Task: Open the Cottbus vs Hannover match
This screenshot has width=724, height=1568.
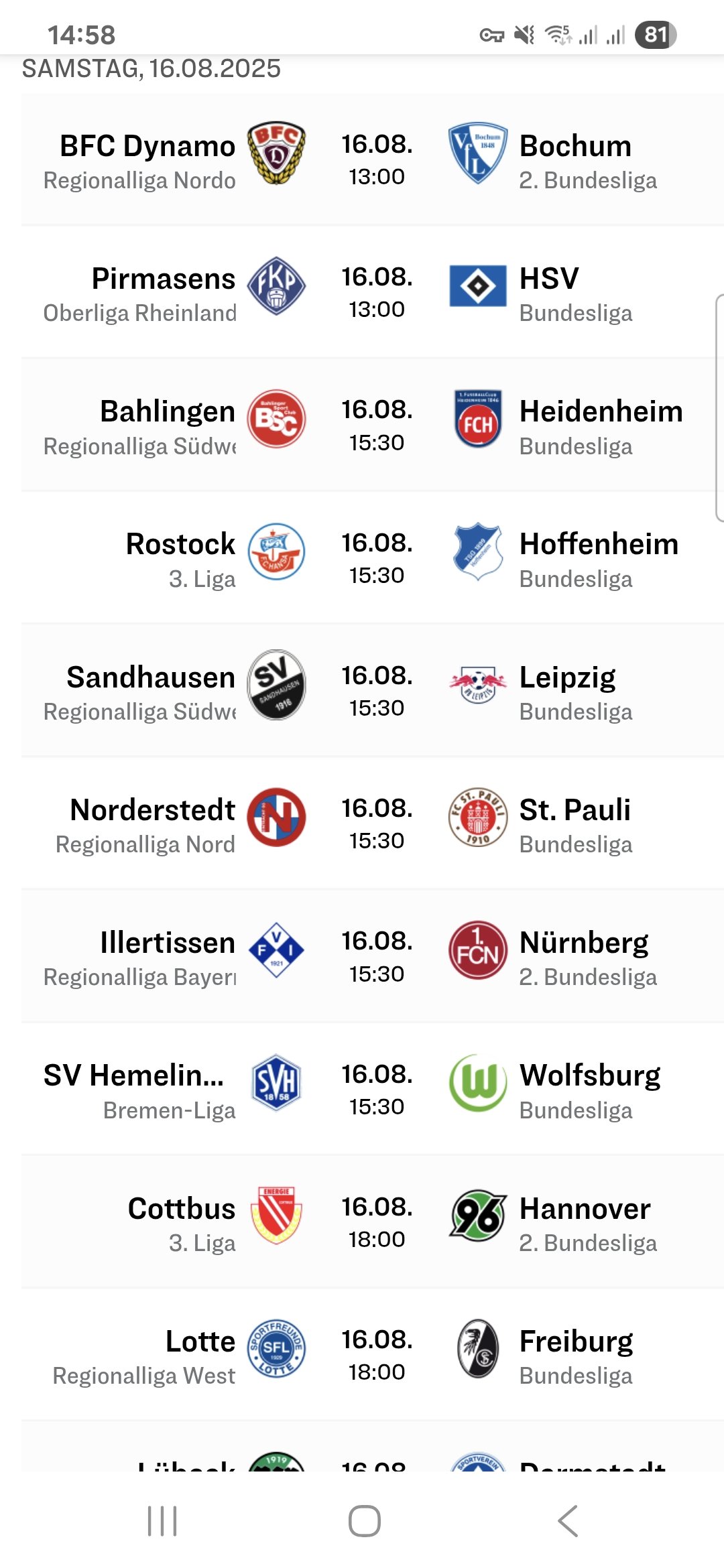Action: tap(373, 1222)
